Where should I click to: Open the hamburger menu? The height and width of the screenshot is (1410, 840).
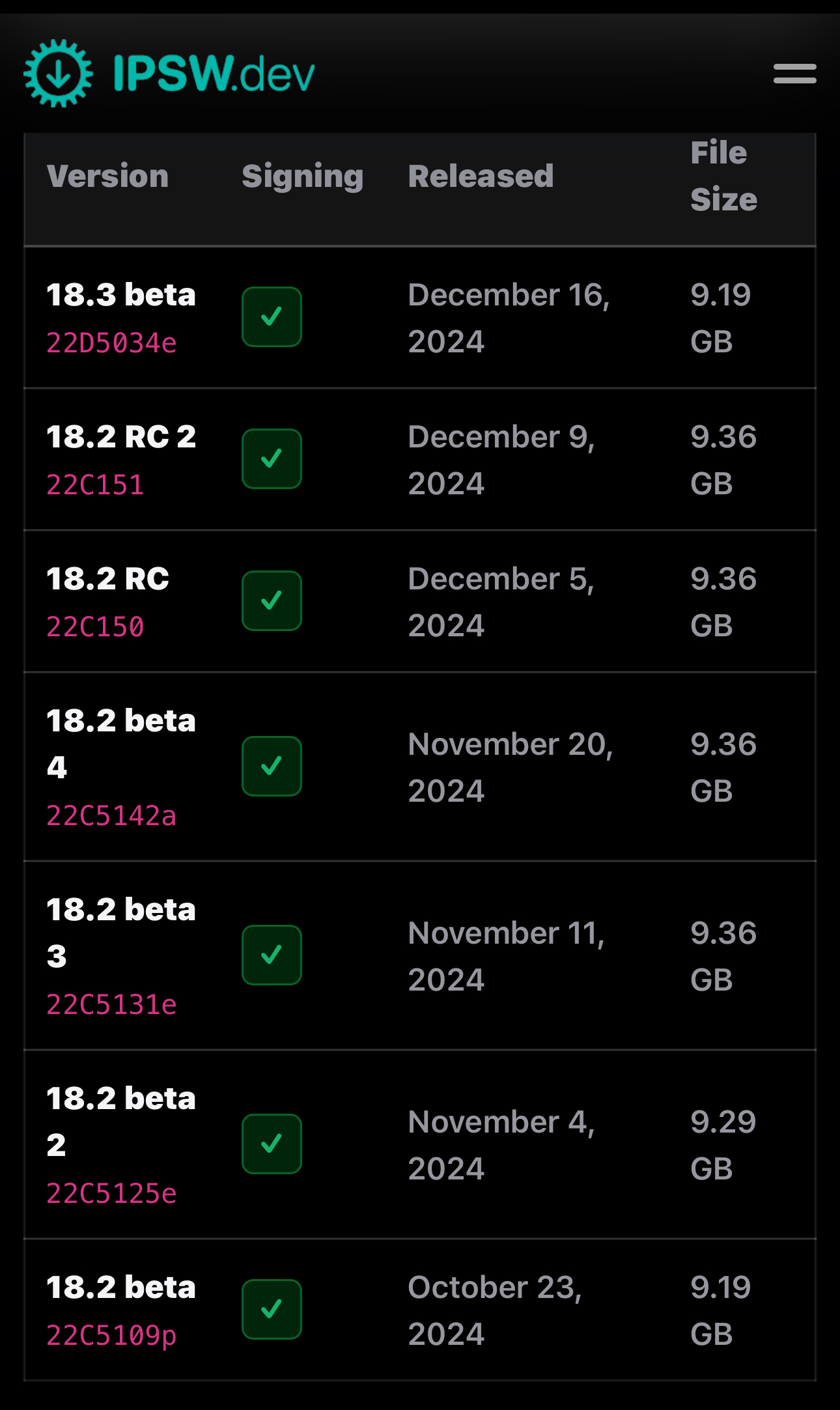click(794, 74)
